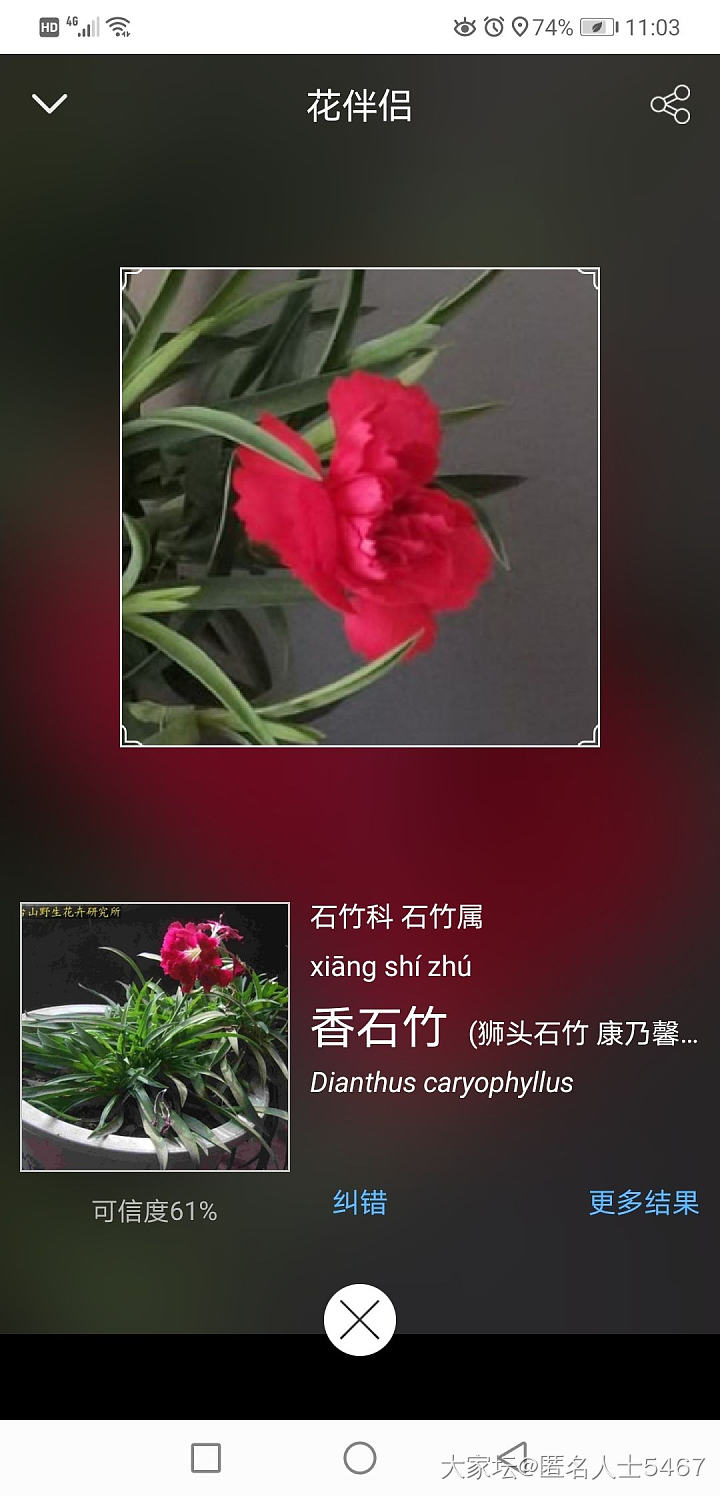The image size is (720, 1496).
Task: View 更多结果 for other matches
Action: [643, 1202]
